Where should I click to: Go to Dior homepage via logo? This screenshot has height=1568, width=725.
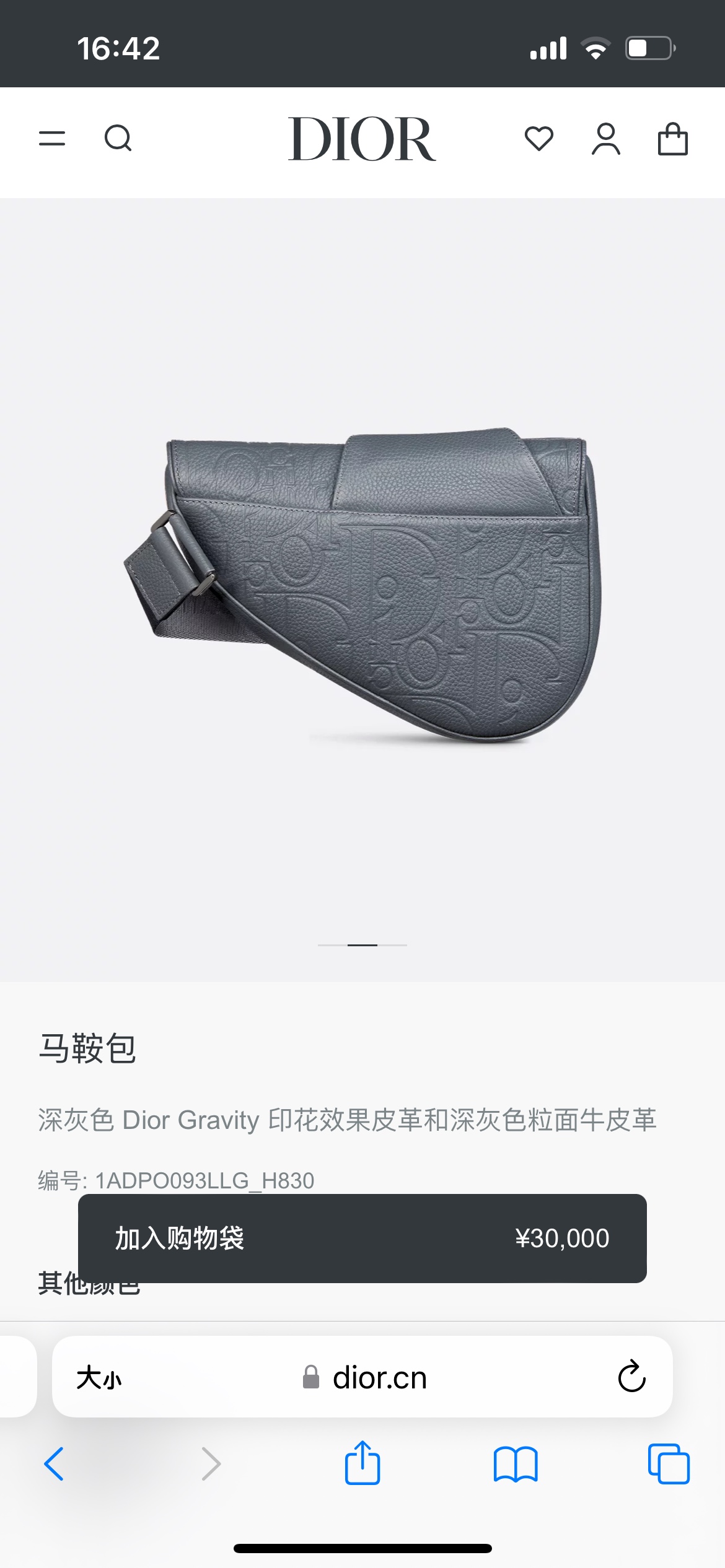[x=362, y=139]
